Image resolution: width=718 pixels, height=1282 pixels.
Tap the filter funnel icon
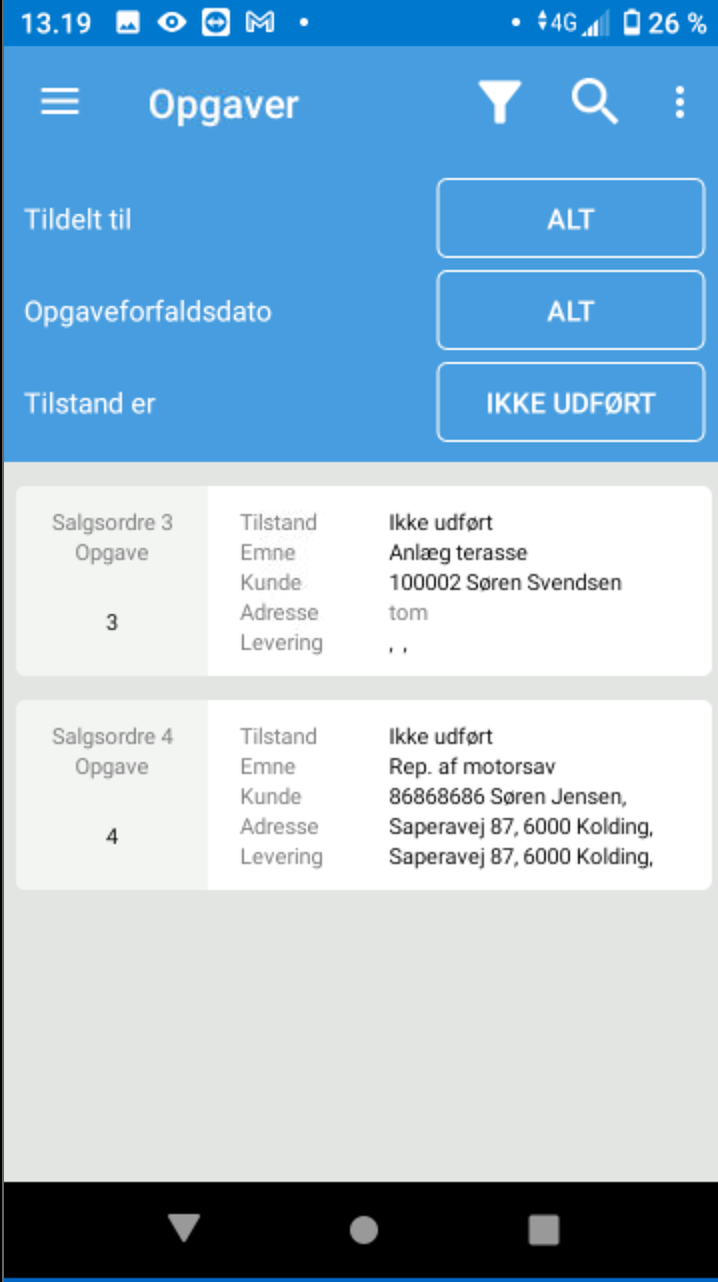[499, 102]
